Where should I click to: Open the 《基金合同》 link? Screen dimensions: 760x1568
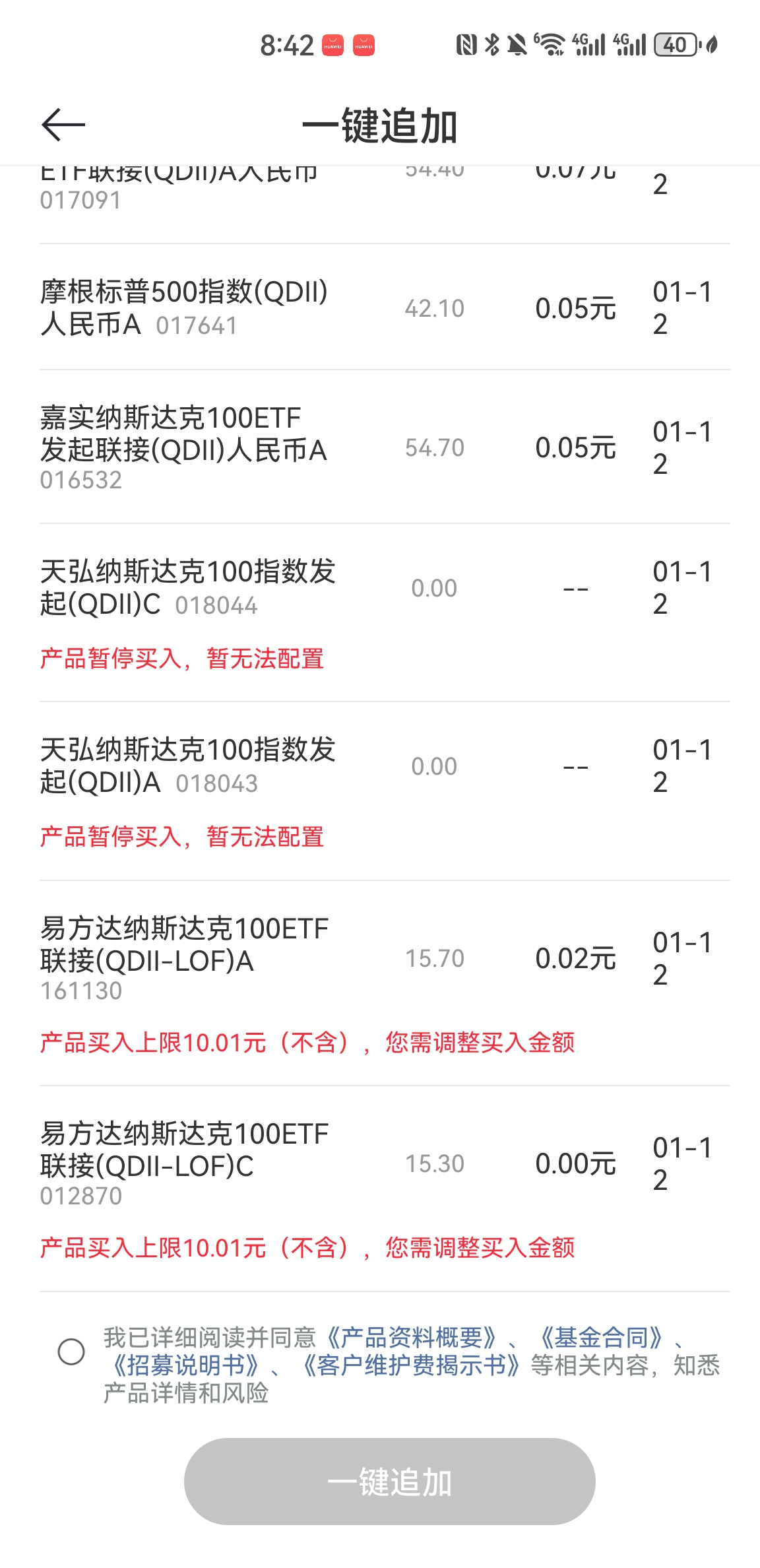pos(600,1338)
